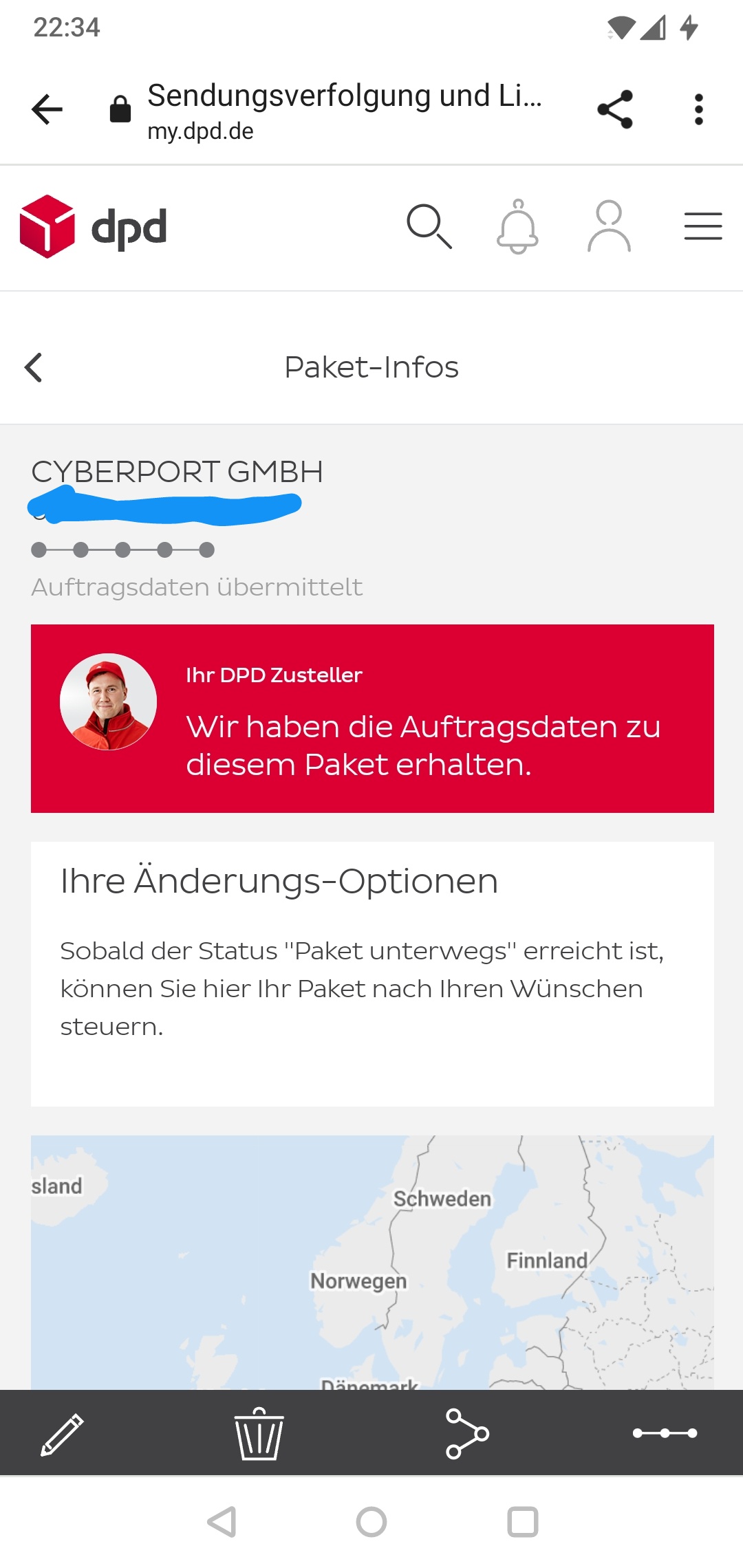
Task: Open the tracking map view
Action: [x=371, y=1261]
